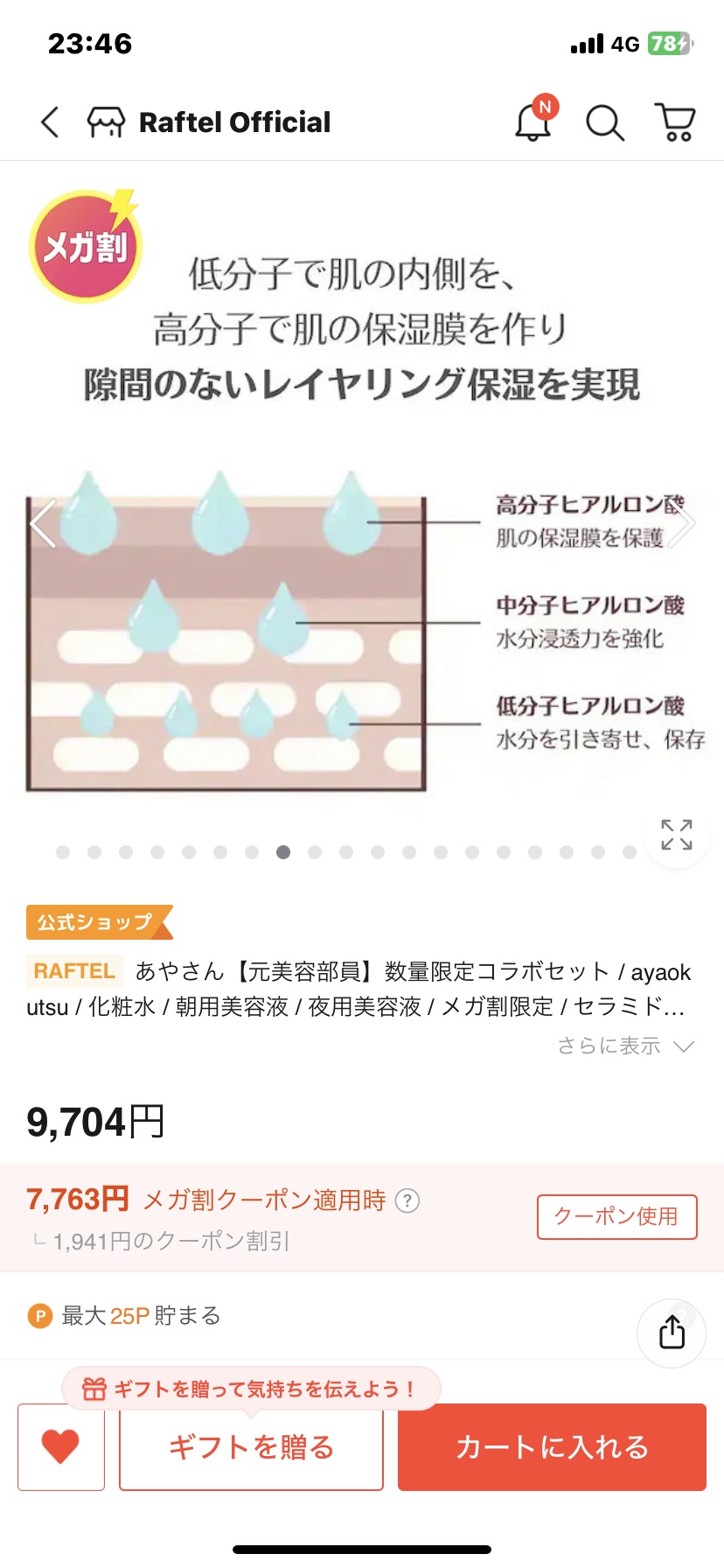724x1568 pixels.
Task: Tap the ギフトを贈る button
Action: pos(251,1446)
